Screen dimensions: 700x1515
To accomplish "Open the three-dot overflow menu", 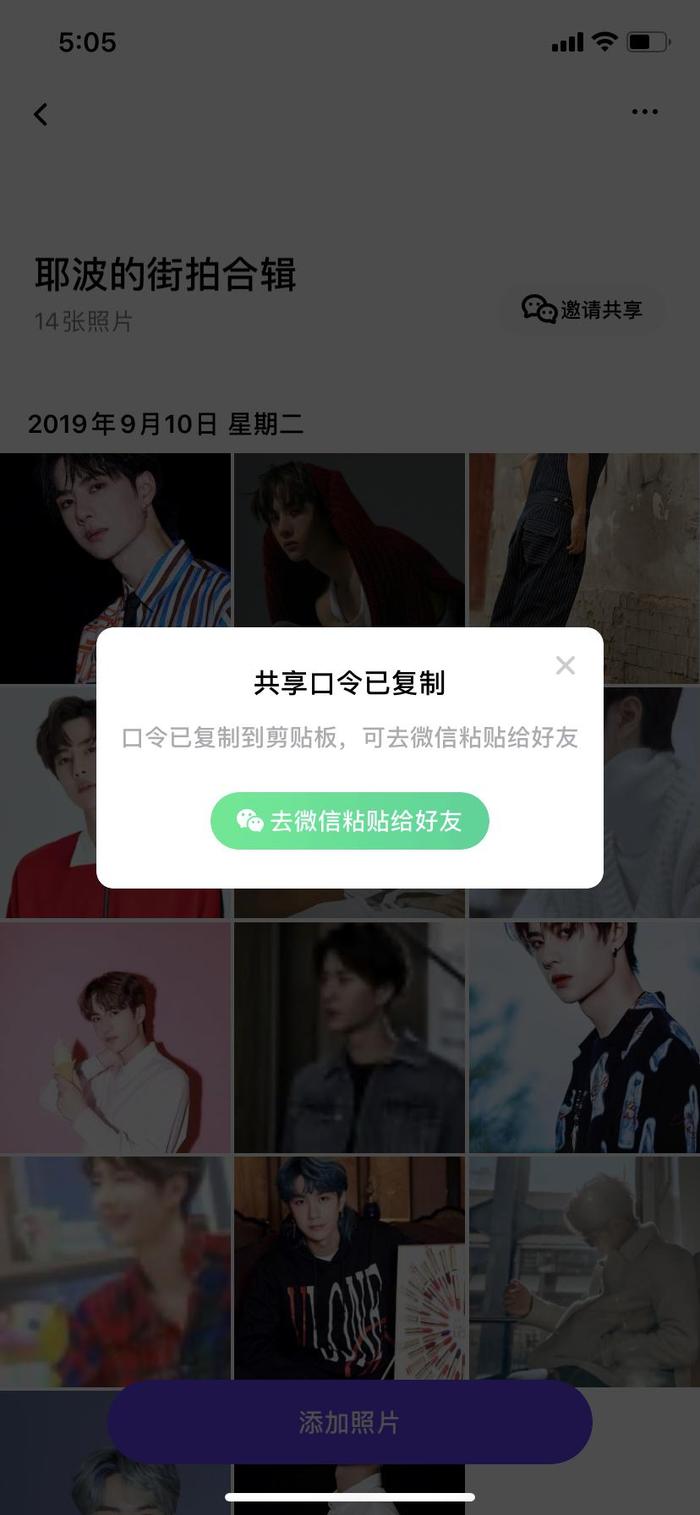I will pos(645,112).
